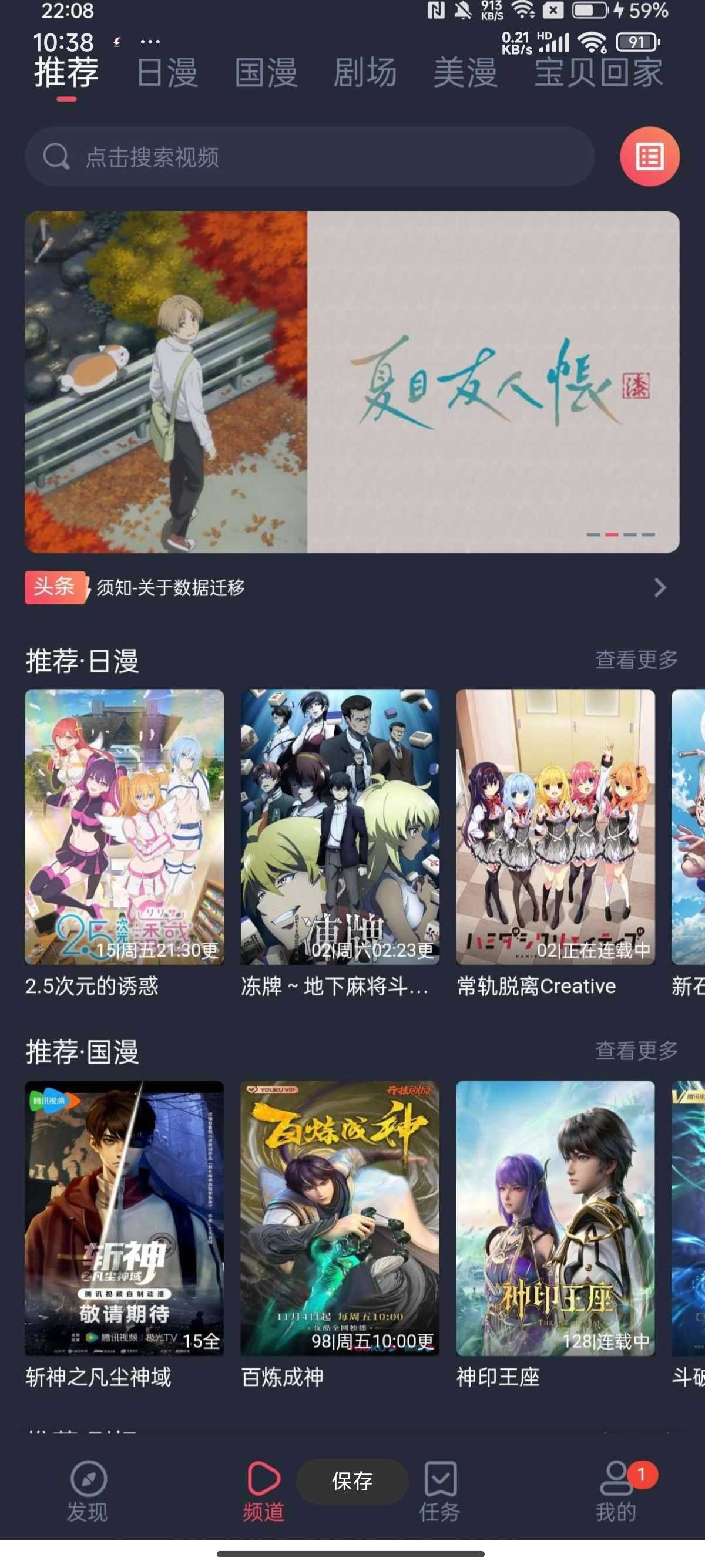
Task: View more under 推荐·国漫
Action: click(x=636, y=1050)
